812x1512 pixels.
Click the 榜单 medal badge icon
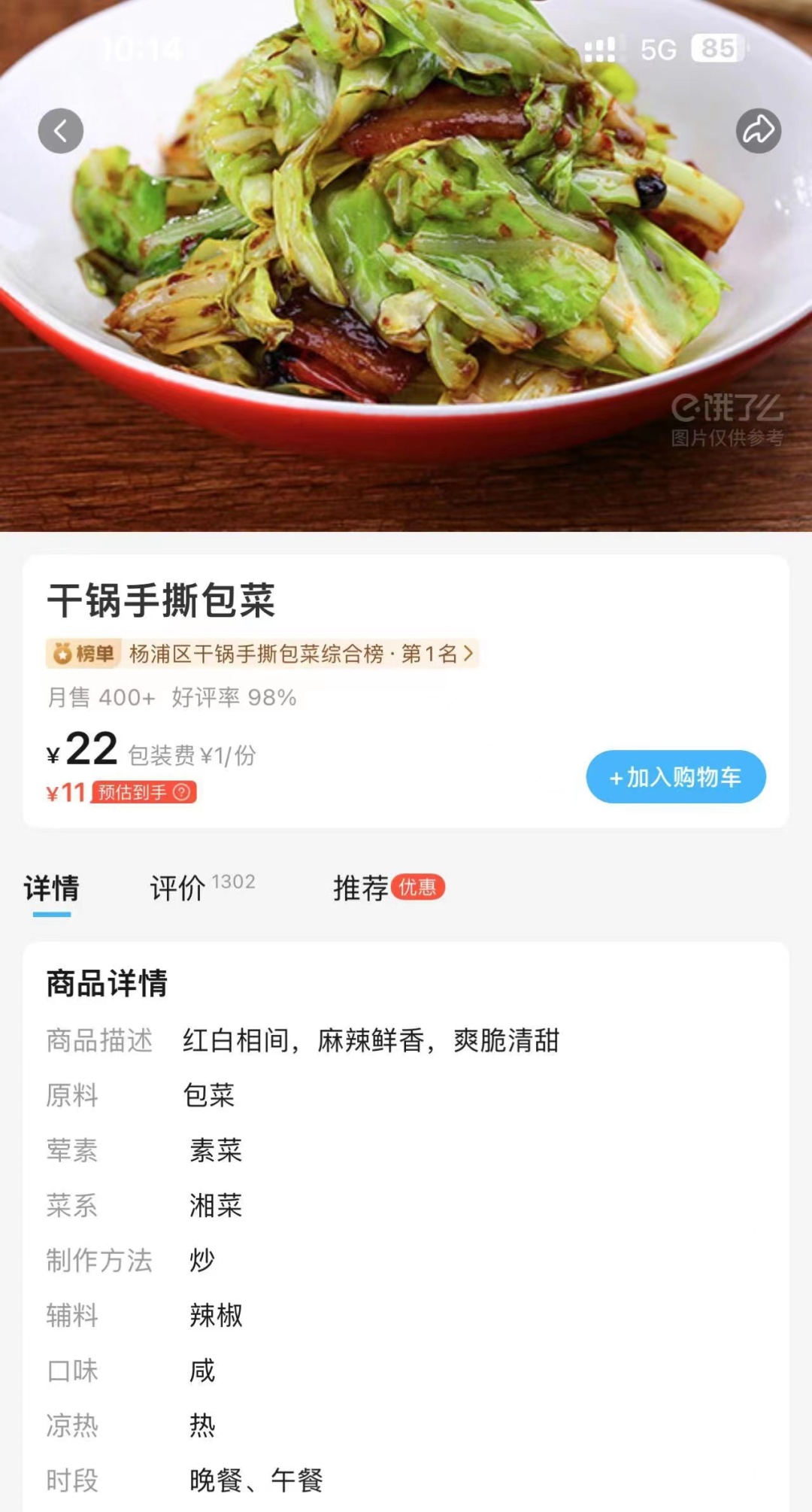coord(63,654)
